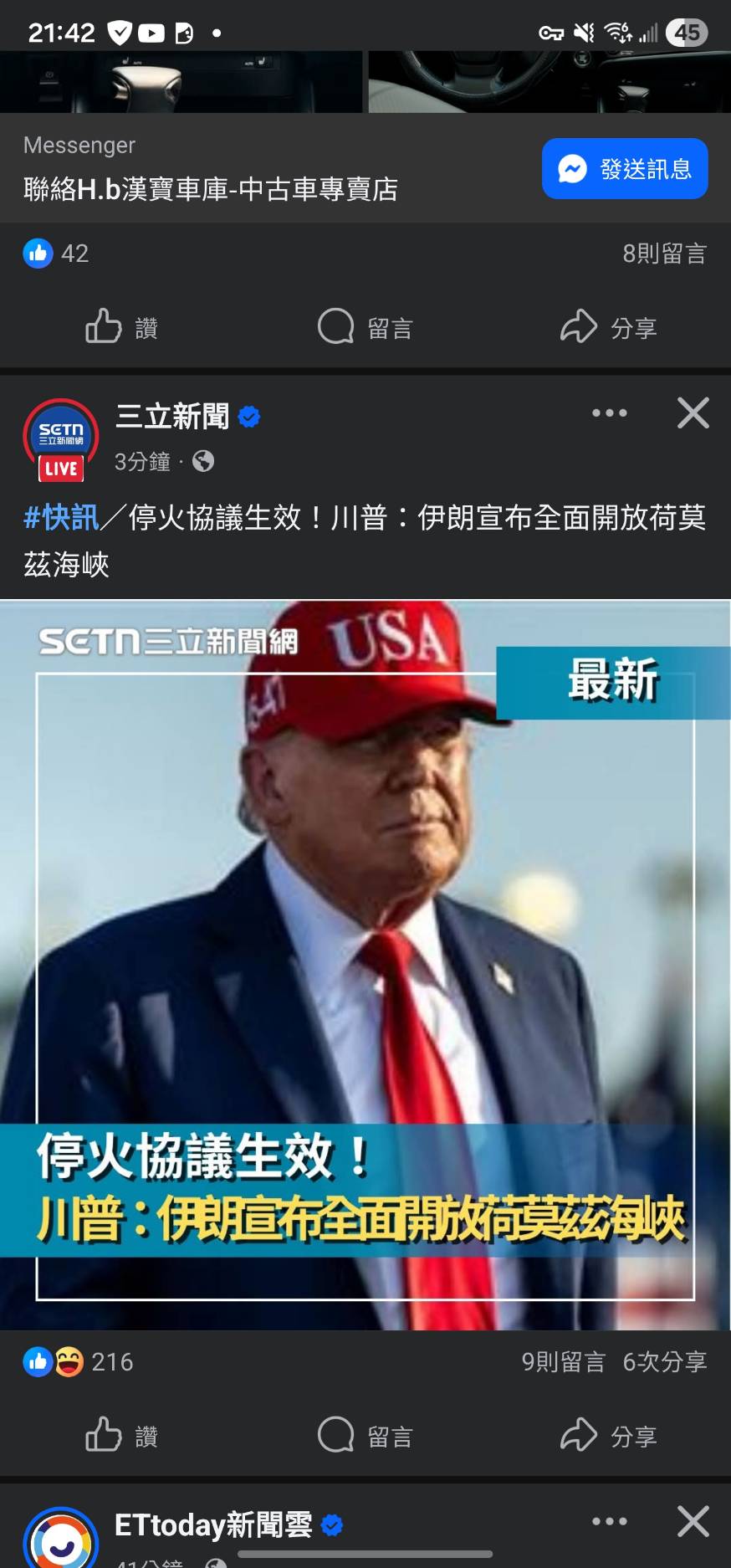The height and width of the screenshot is (1568, 731).
Task: Open the #快訊 hashtag
Action: [60, 518]
